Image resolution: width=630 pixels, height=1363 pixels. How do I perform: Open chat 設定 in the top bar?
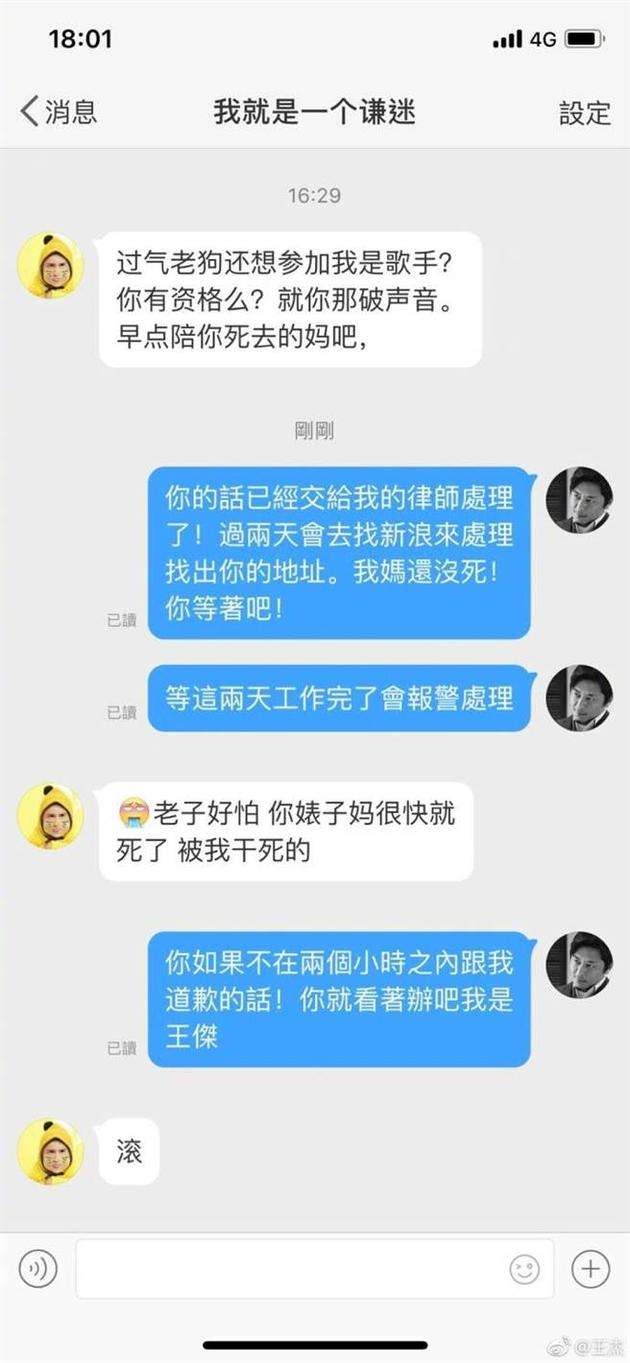click(584, 112)
